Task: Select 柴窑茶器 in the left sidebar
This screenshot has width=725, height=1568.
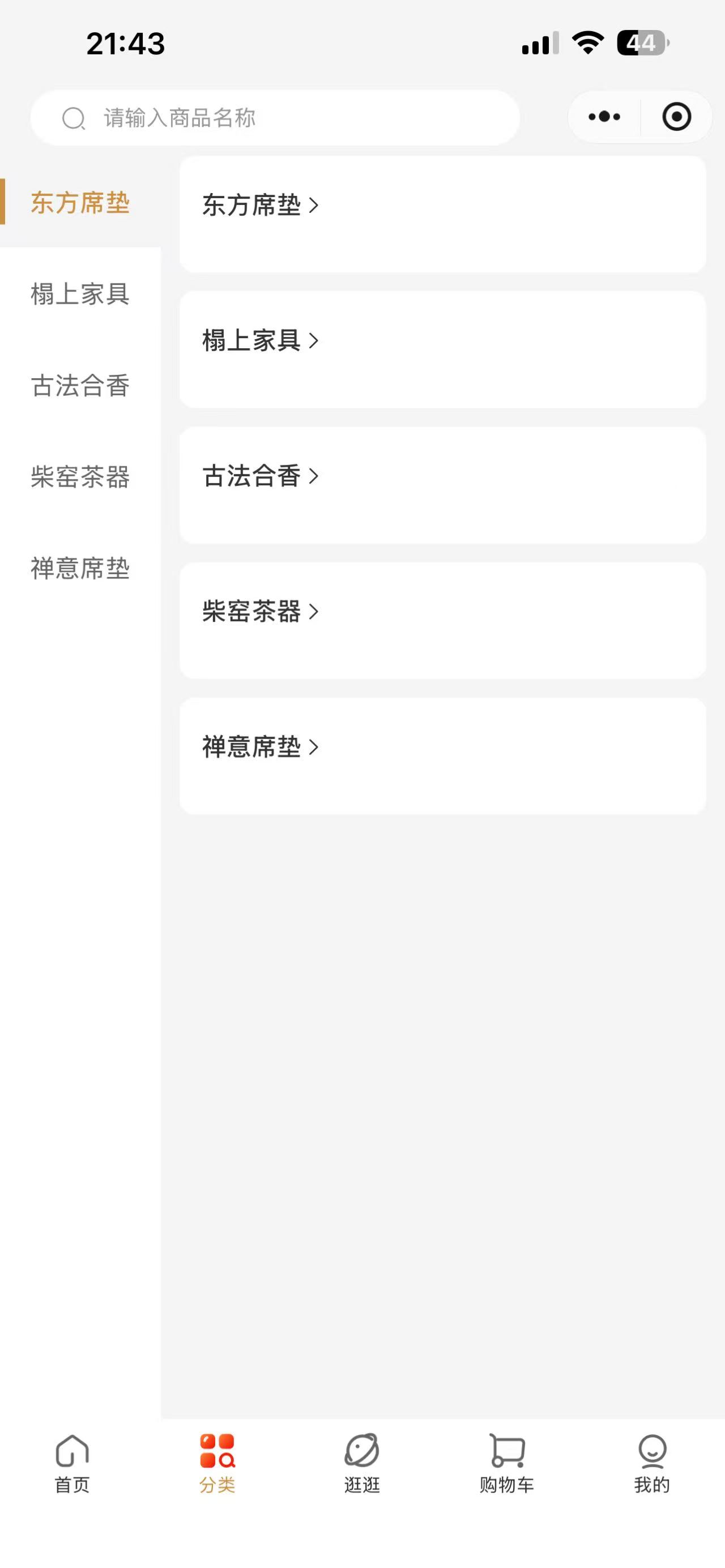Action: 80,477
